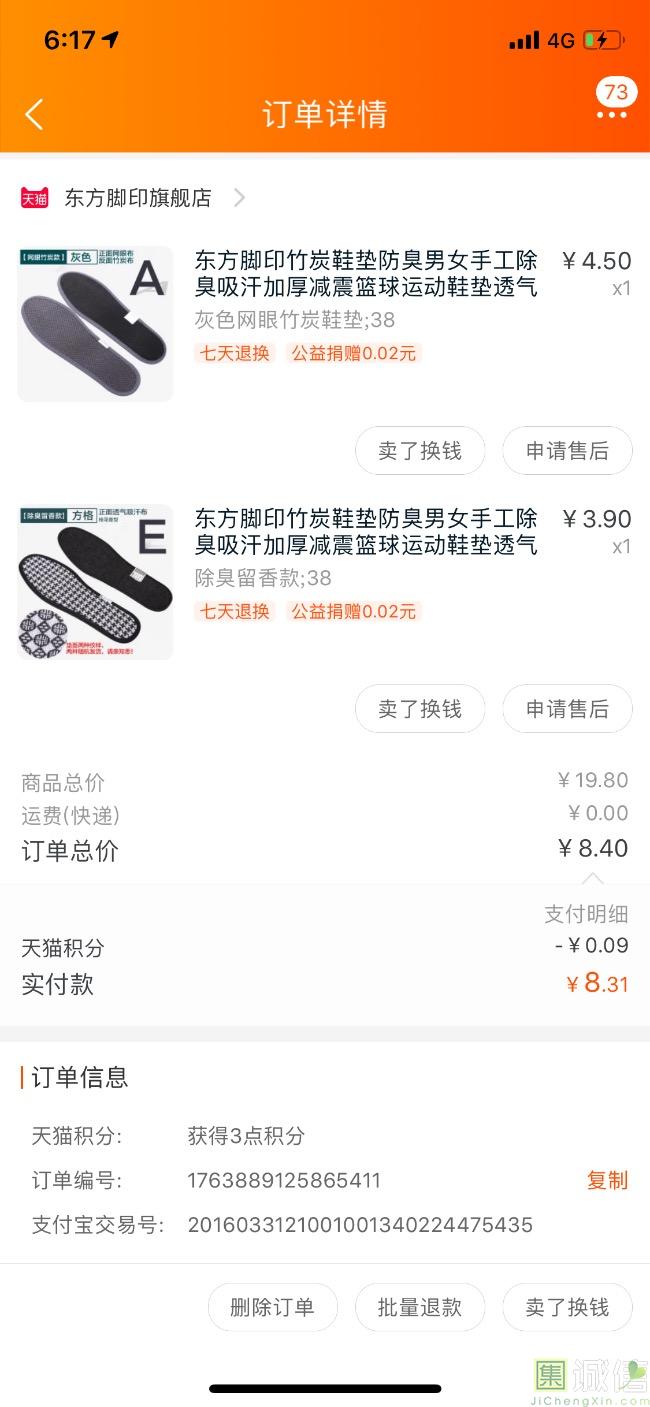
Task: Go back from order details
Action: click(x=34, y=114)
